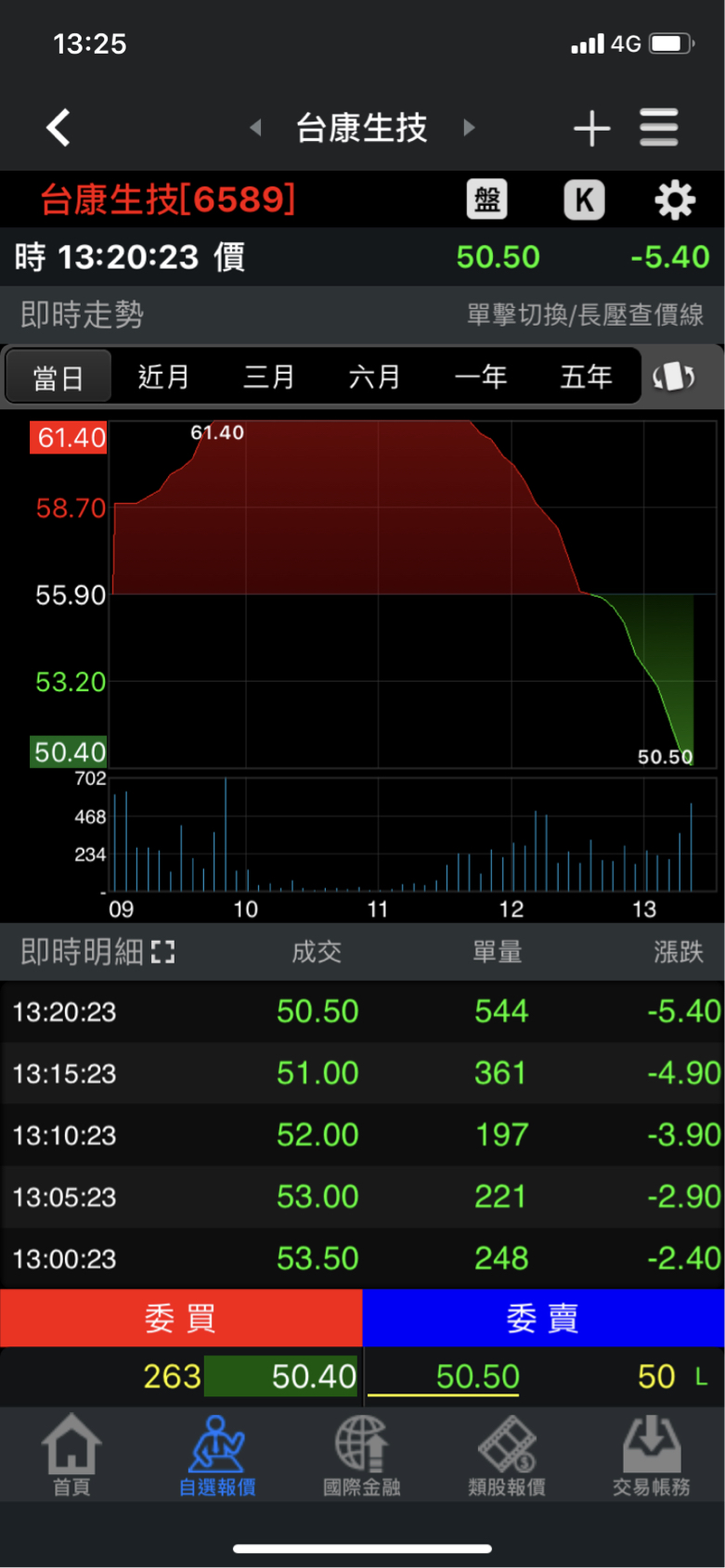
Task: Open the 國際金融 tab
Action: [x=361, y=1455]
